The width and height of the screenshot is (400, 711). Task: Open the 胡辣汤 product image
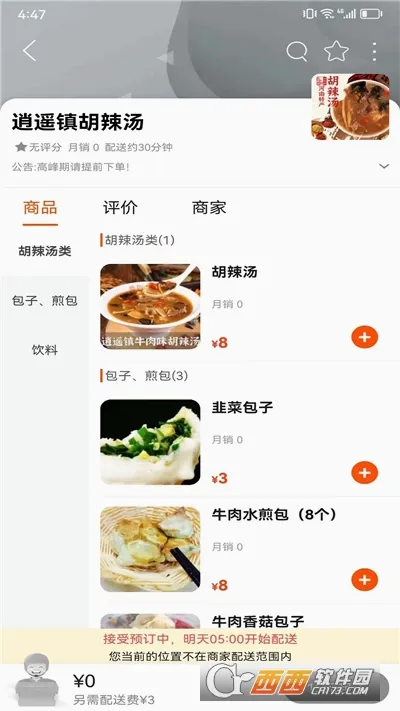(x=150, y=307)
